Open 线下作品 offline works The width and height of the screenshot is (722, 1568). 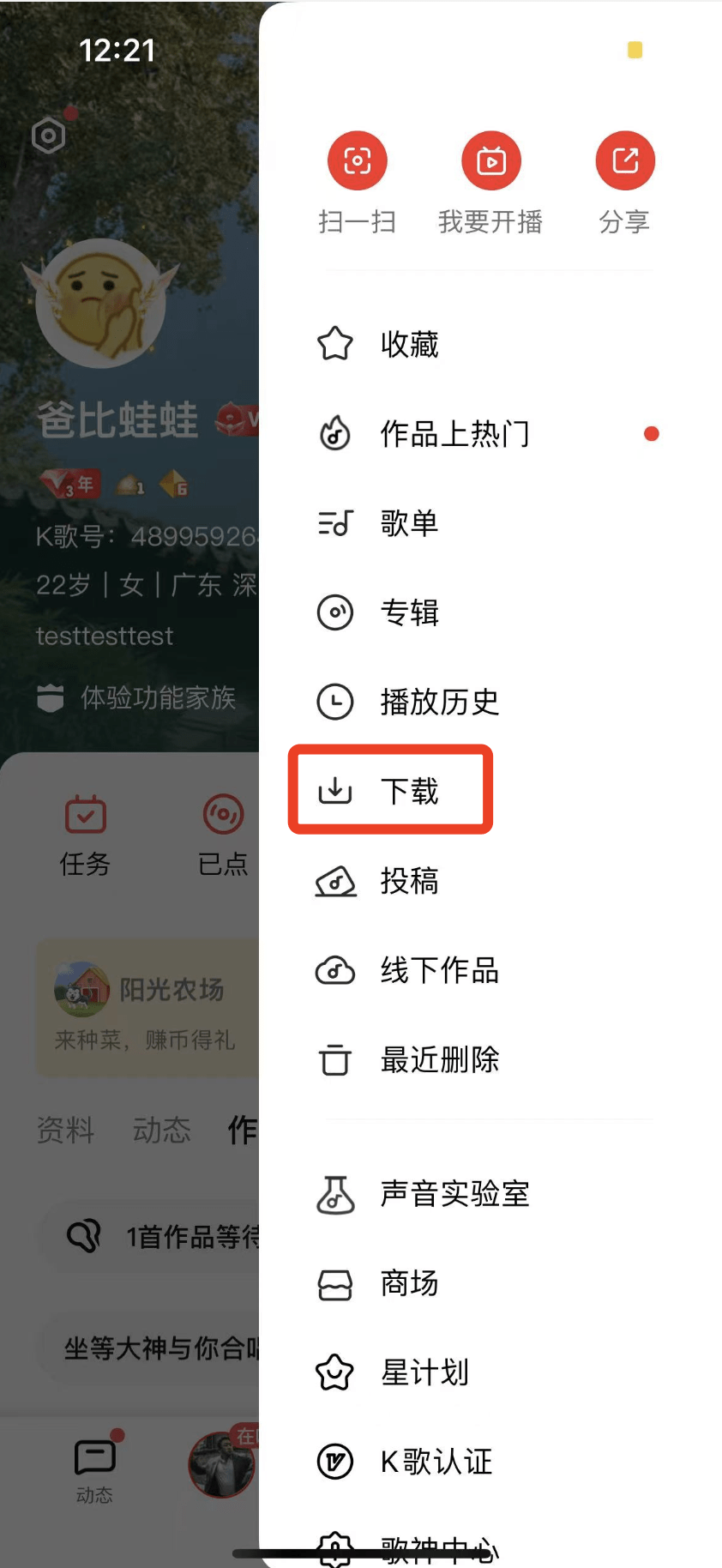coord(438,970)
